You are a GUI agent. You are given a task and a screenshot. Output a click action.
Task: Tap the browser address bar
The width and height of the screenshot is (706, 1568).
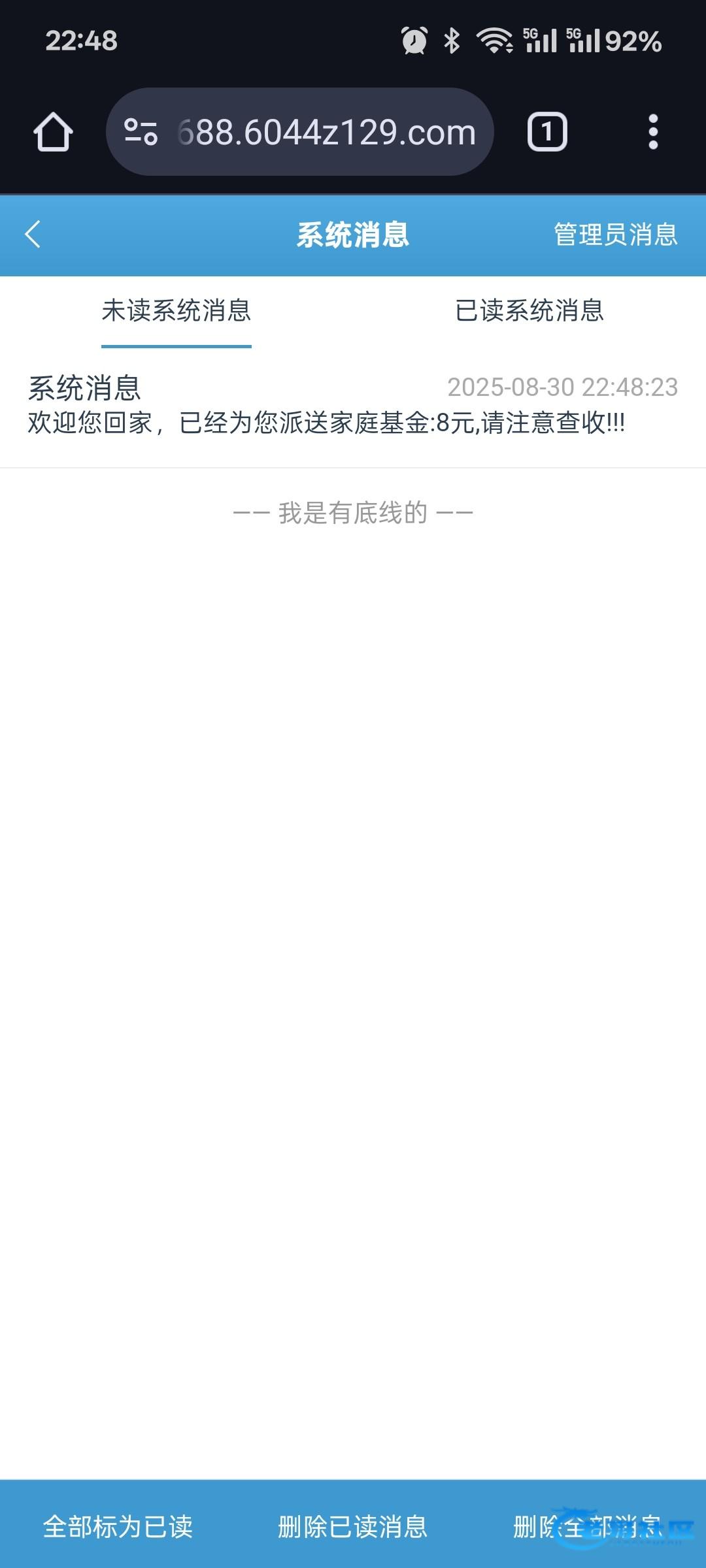pyautogui.click(x=299, y=132)
